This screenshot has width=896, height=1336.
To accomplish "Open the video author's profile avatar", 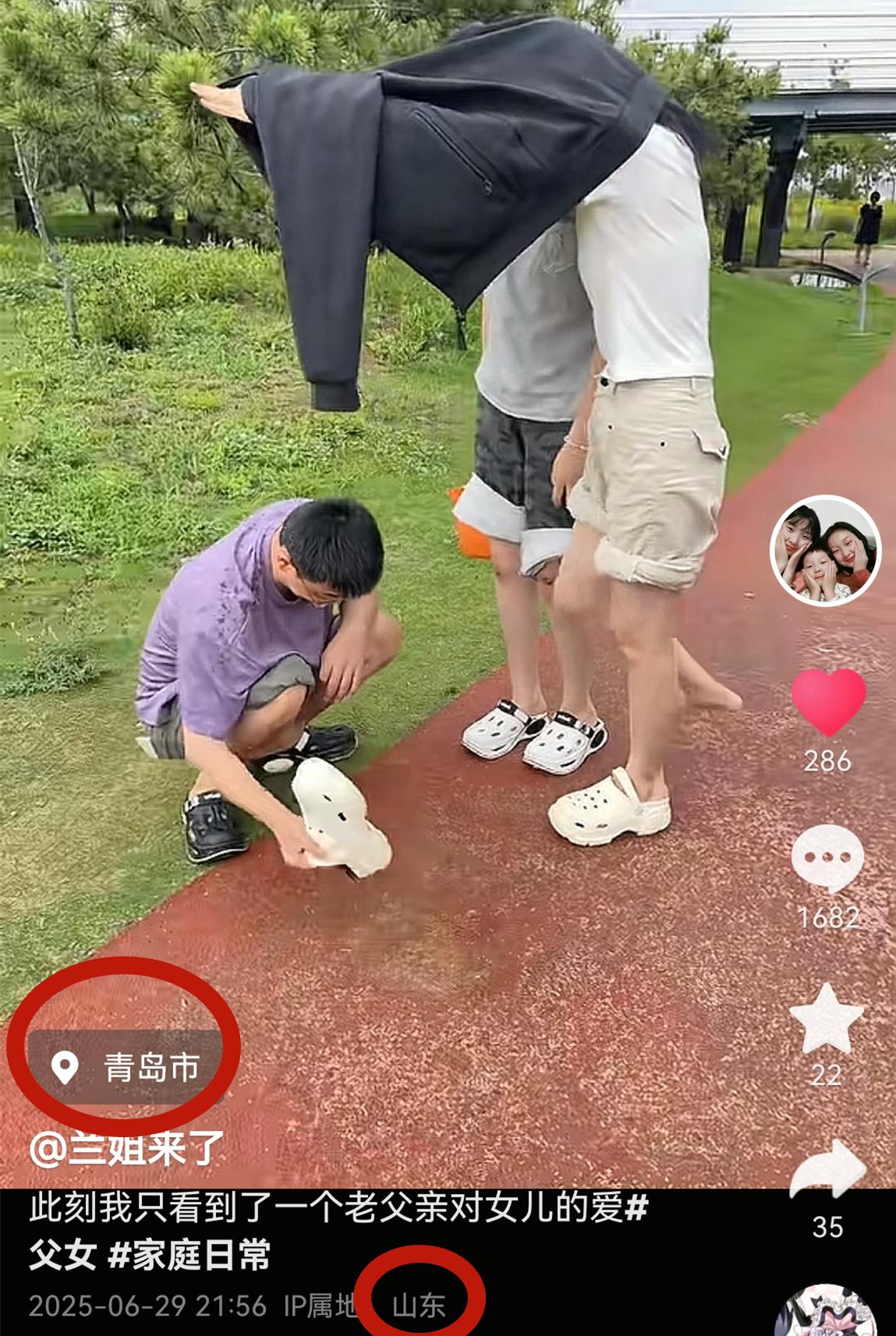I will point(825,551).
